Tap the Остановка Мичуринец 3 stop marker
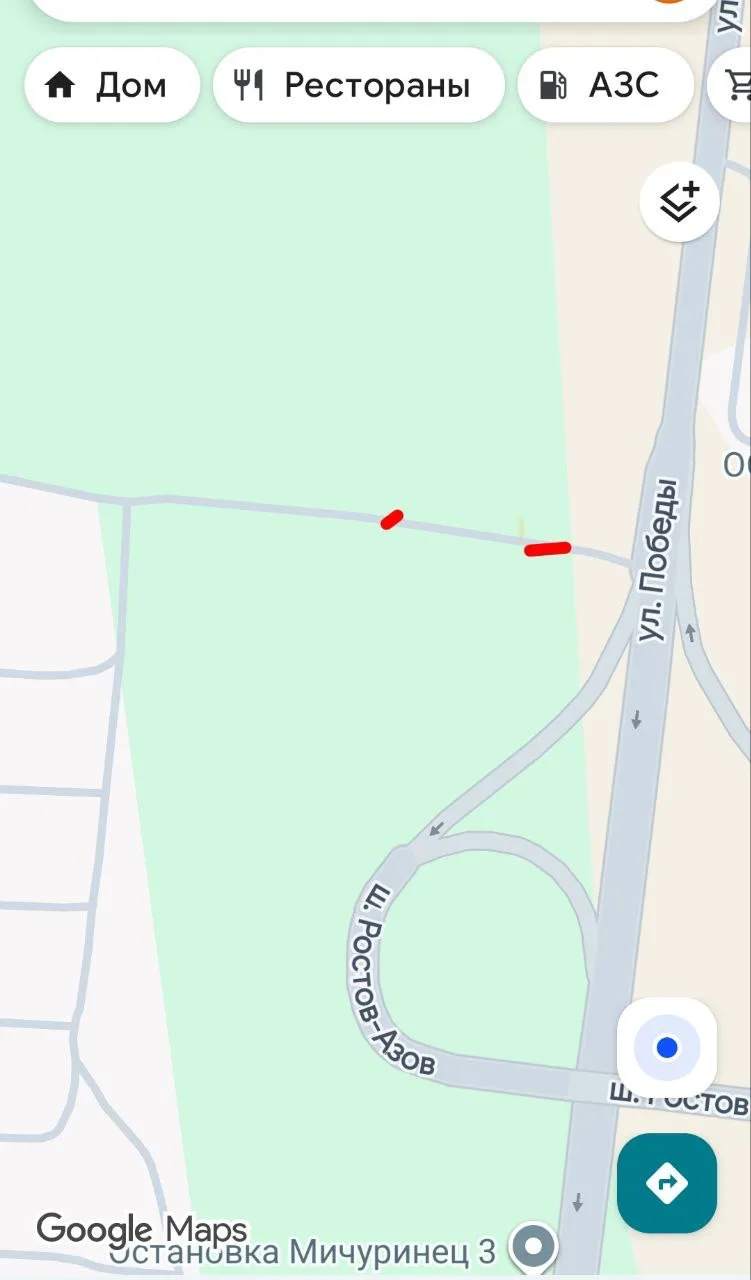The image size is (751, 1280). (533, 1247)
